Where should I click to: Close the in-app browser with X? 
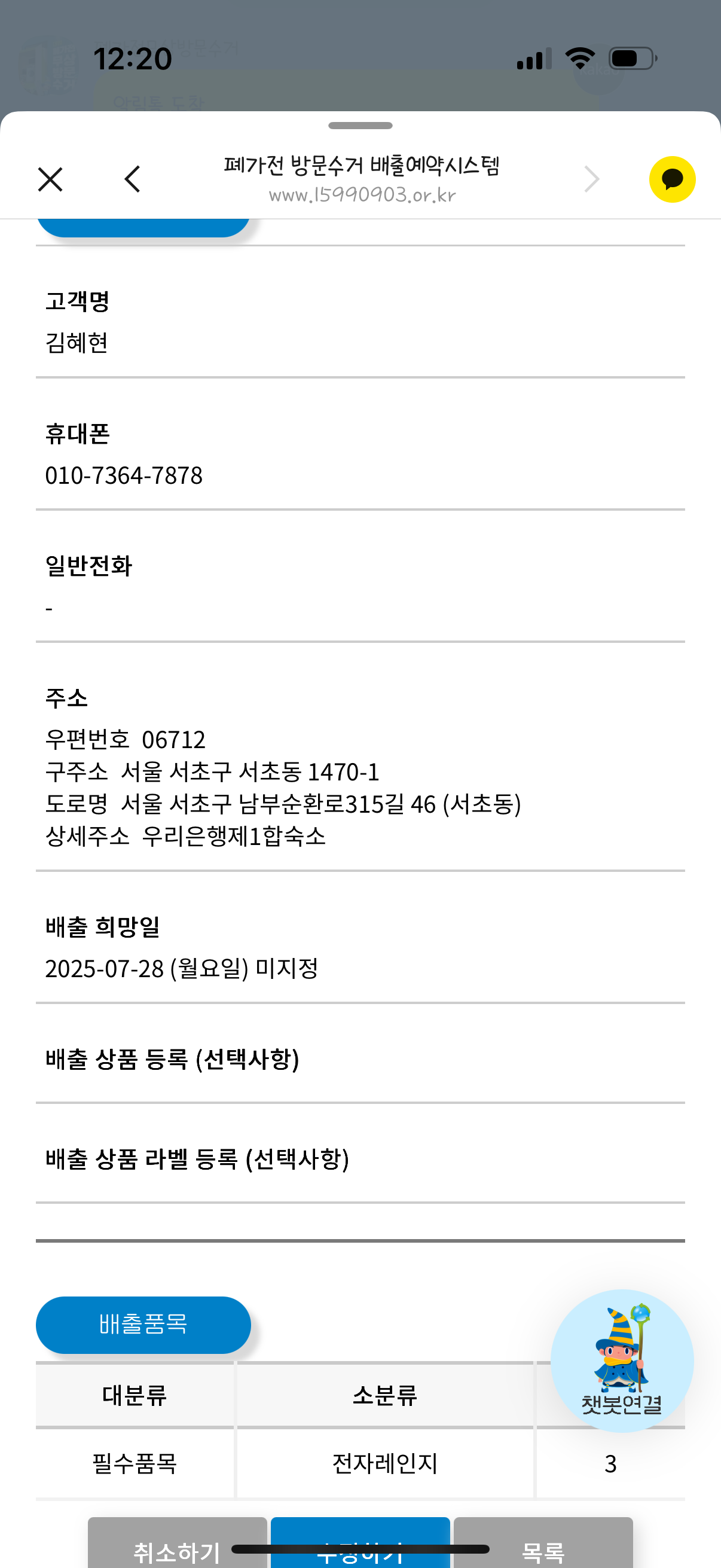[50, 179]
